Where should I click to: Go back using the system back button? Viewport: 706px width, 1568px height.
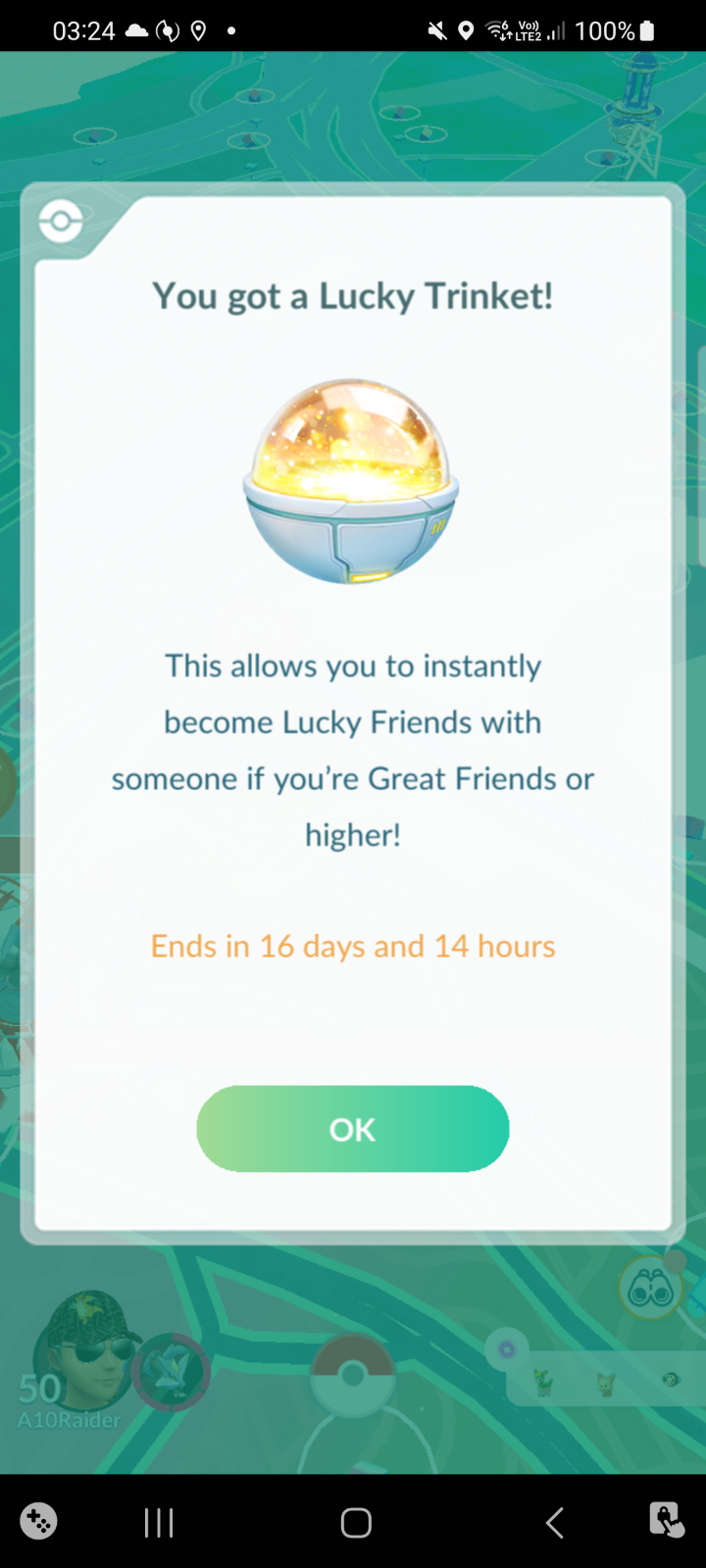click(554, 1522)
